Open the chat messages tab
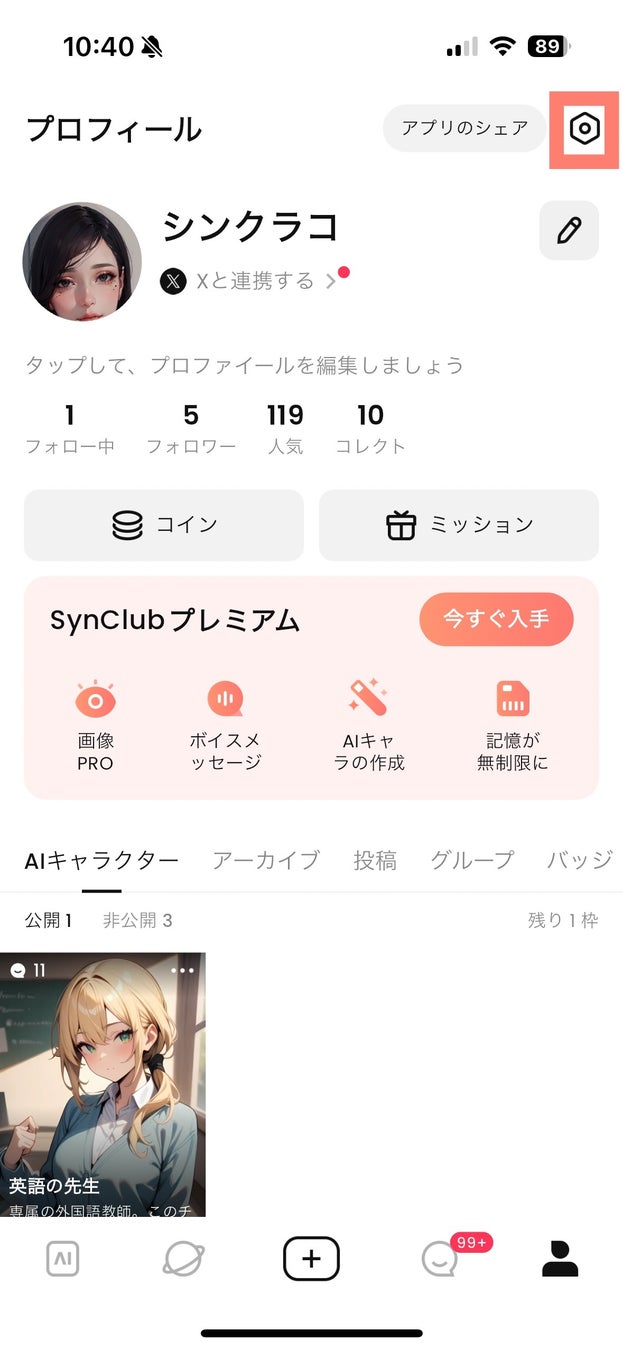Viewport: 623px width, 1350px height. coord(440,1260)
